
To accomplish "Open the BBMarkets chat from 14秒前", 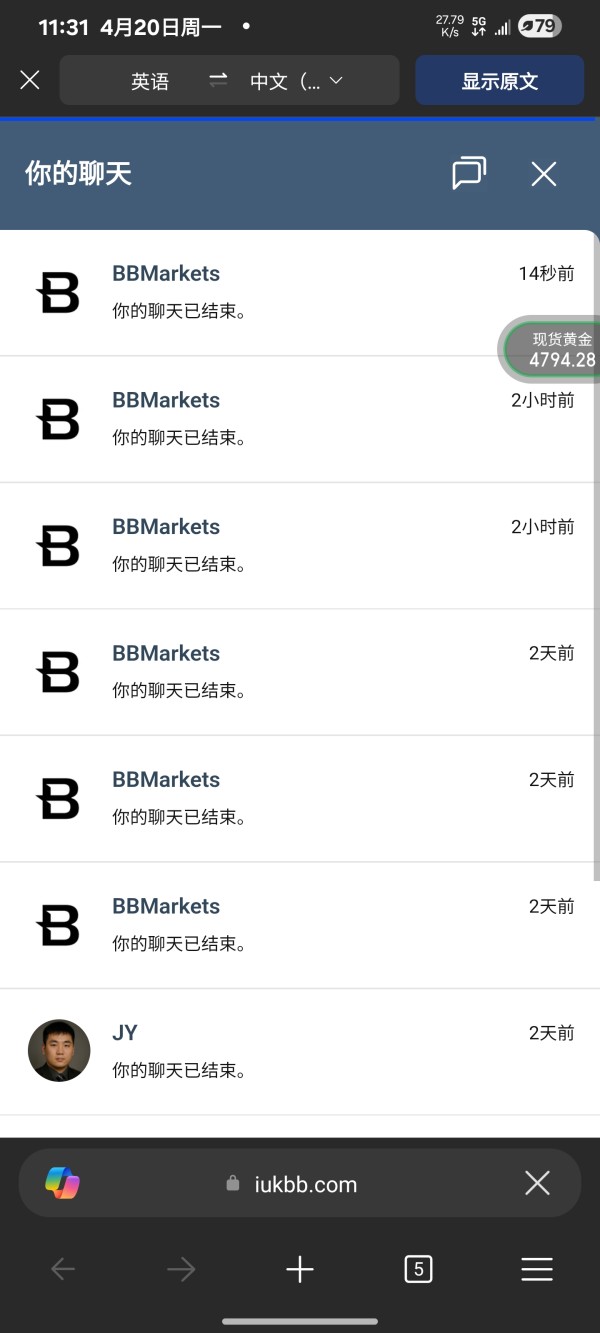I will (x=300, y=292).
